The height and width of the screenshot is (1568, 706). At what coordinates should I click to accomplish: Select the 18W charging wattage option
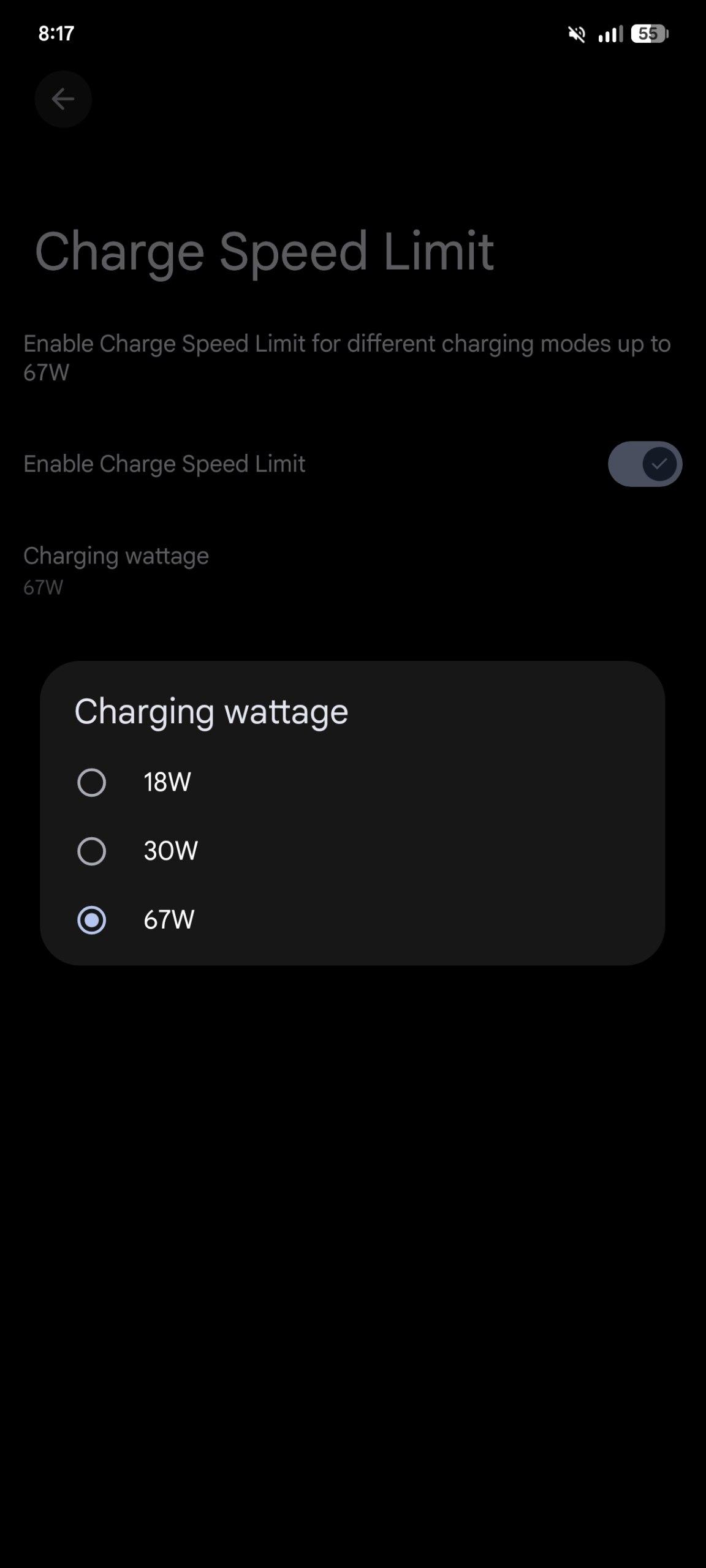(92, 782)
